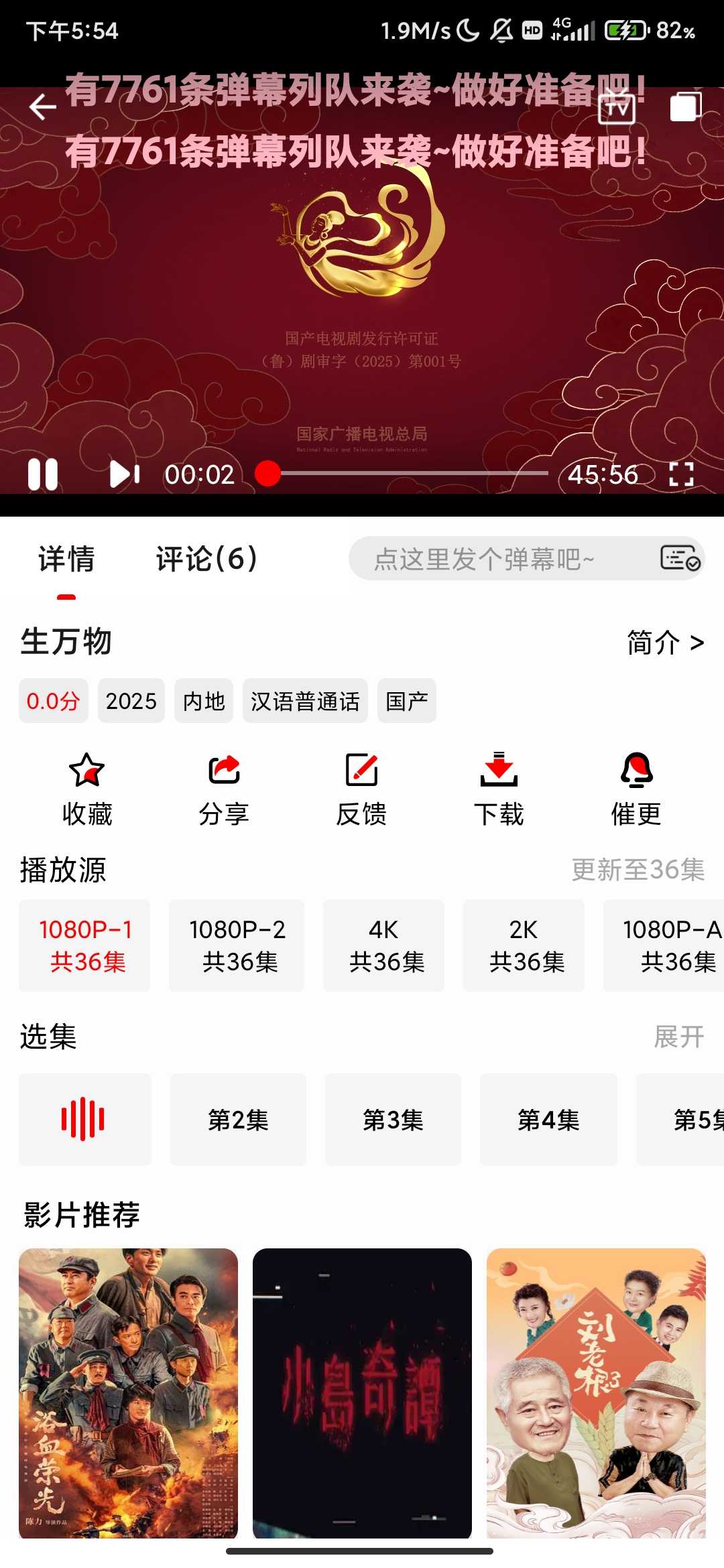Skip to the next episode

point(125,474)
